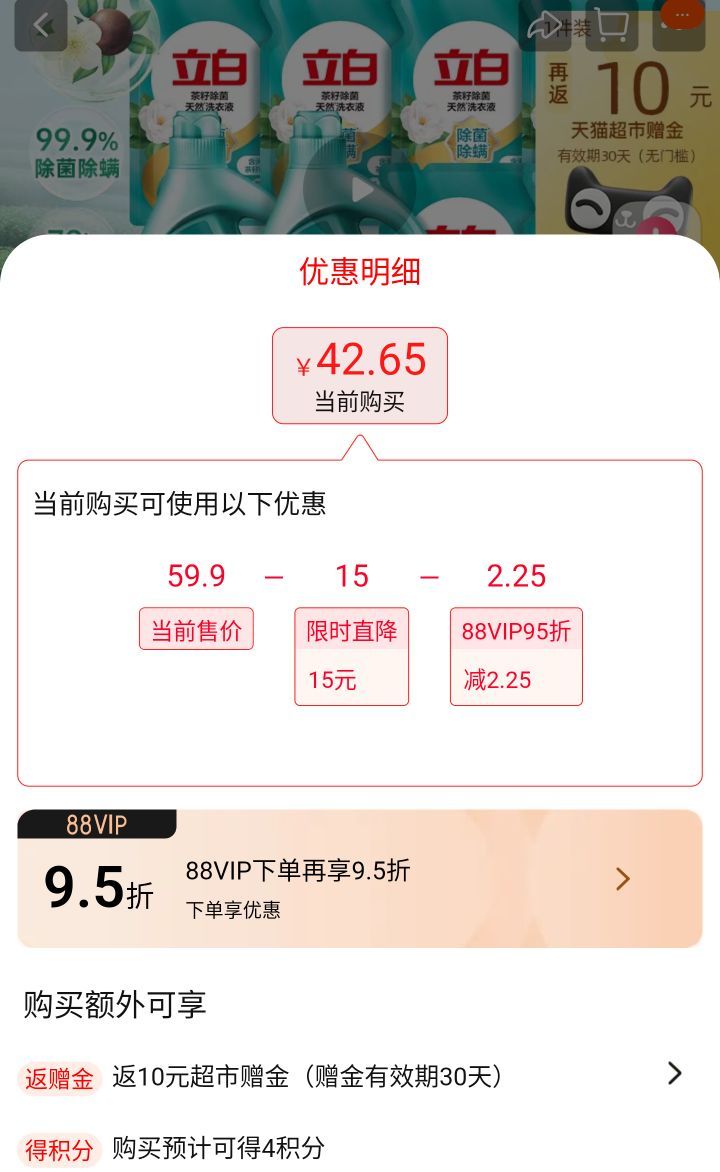Image resolution: width=720 pixels, height=1172 pixels.
Task: Share this product
Action: (x=545, y=26)
